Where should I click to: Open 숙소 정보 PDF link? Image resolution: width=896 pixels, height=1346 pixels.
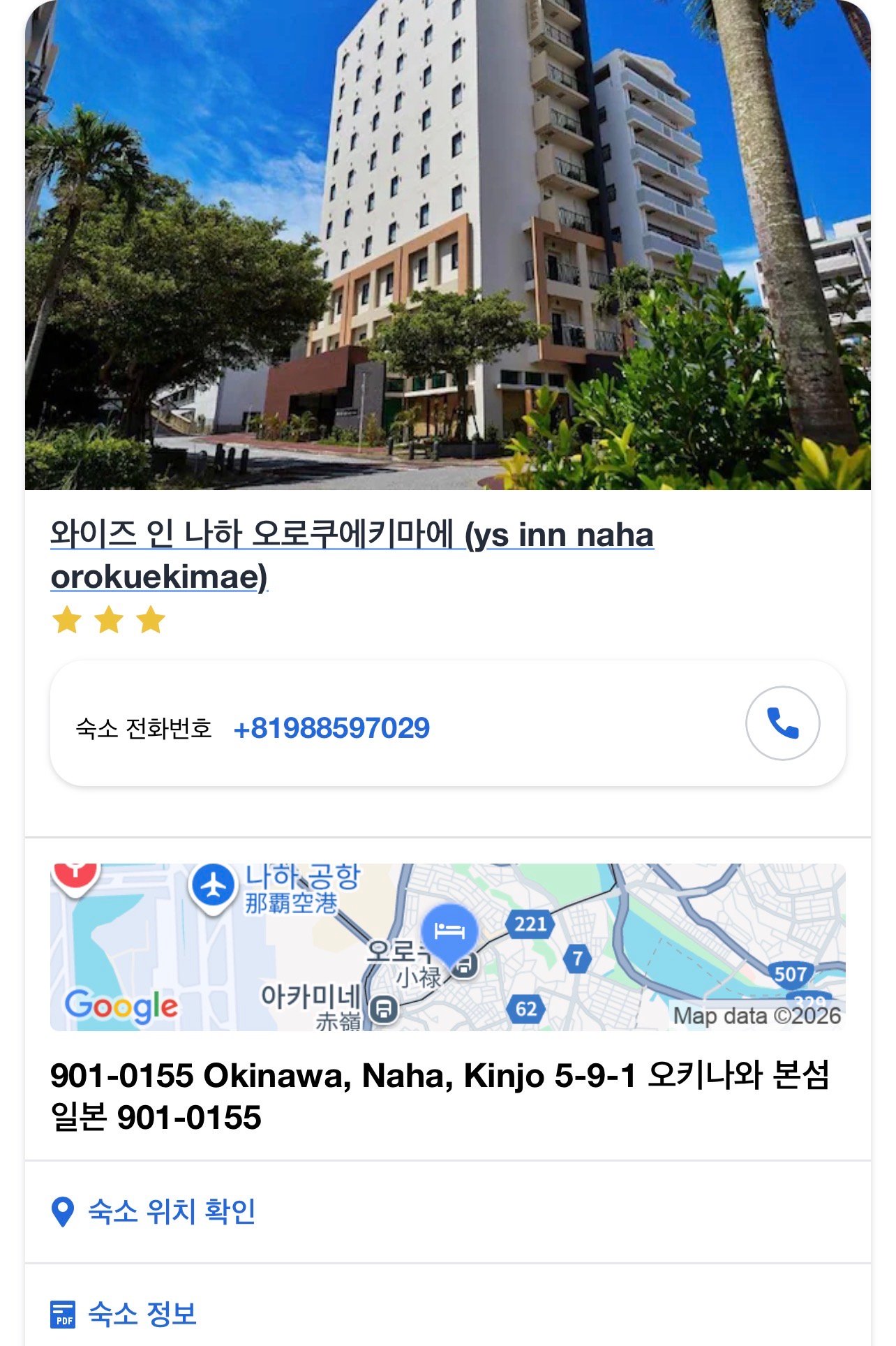142,1314
